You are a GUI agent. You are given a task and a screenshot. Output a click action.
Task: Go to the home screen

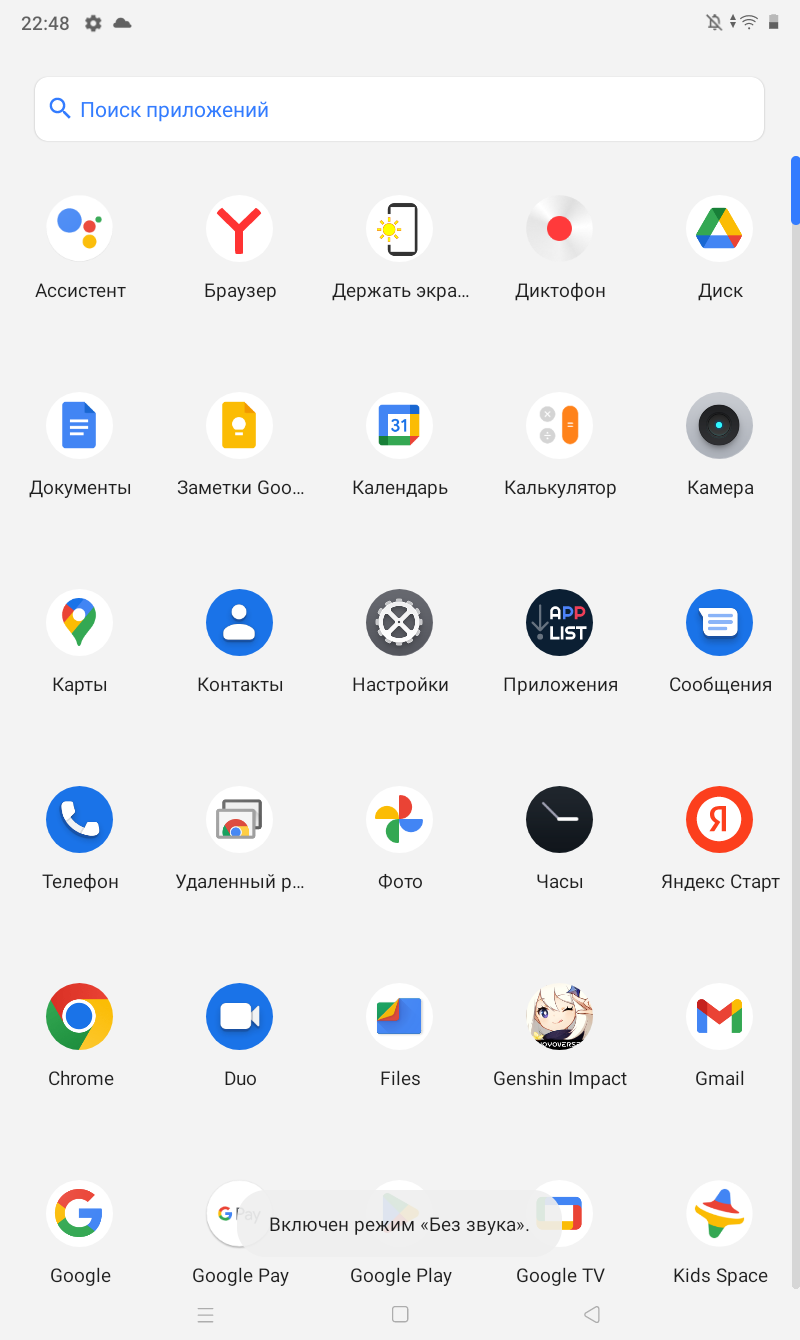pos(400,1315)
